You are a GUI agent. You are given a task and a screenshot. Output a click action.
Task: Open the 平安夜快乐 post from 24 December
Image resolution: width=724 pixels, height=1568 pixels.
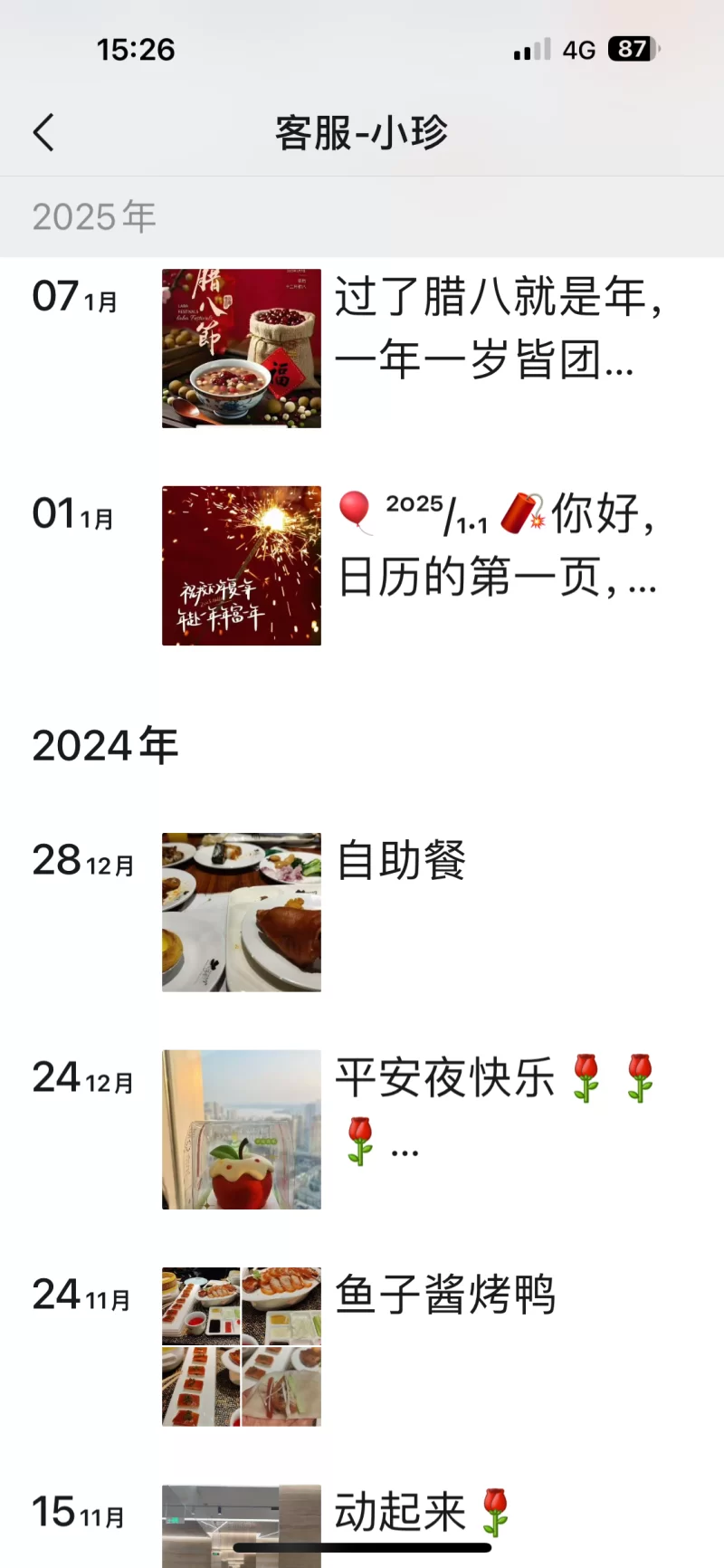242,1130
